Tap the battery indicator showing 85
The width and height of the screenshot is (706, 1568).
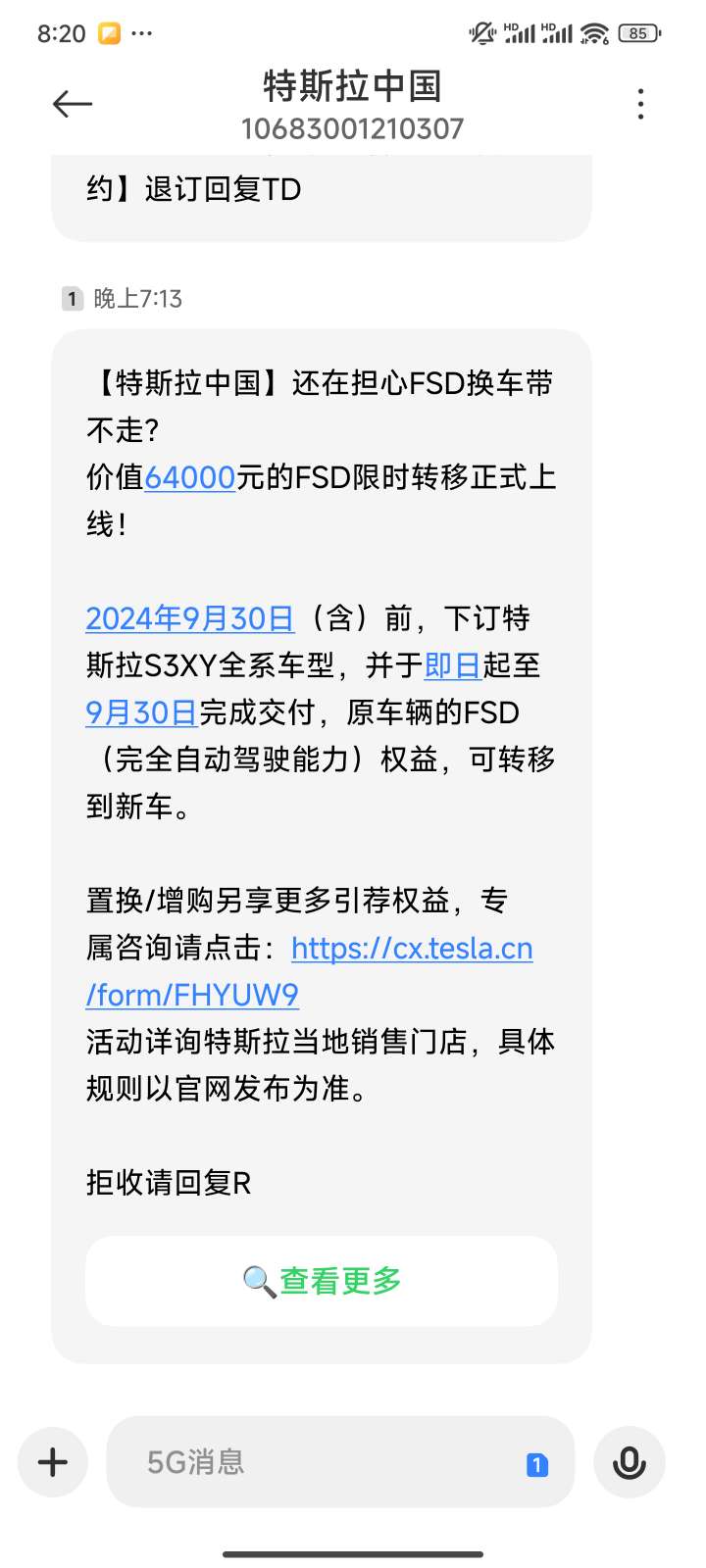point(637,32)
